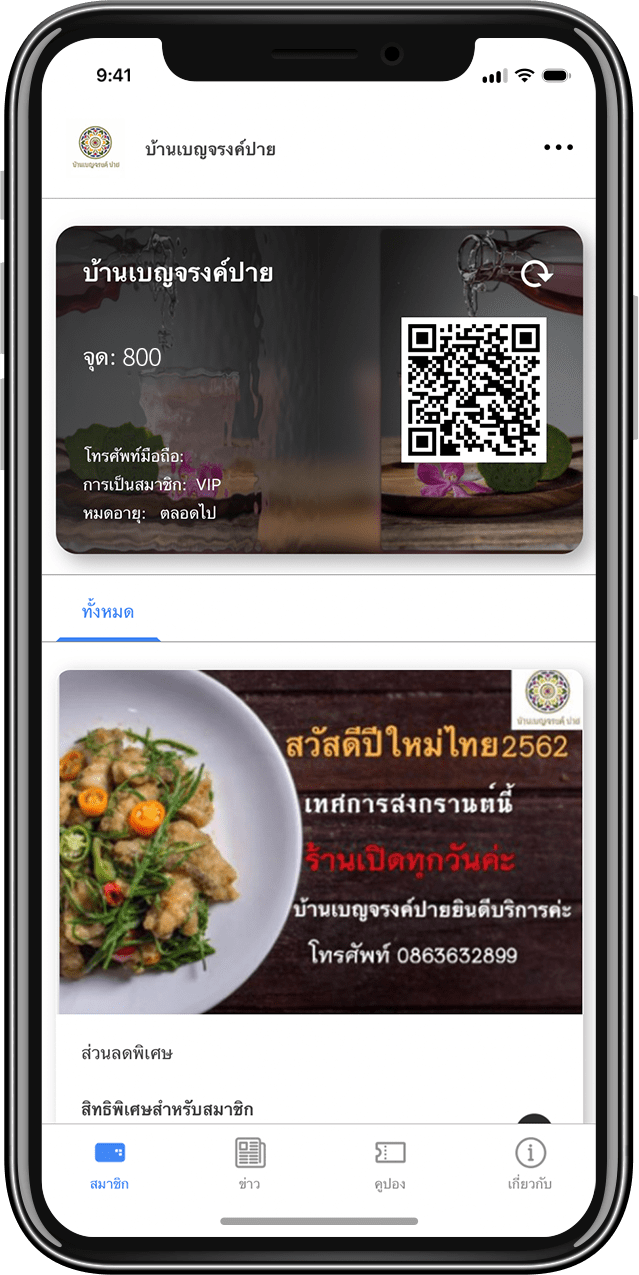639x1275 pixels.
Task: Open the สวัสดีปีใหม่ไทย 2562 promotion card
Action: (320, 842)
